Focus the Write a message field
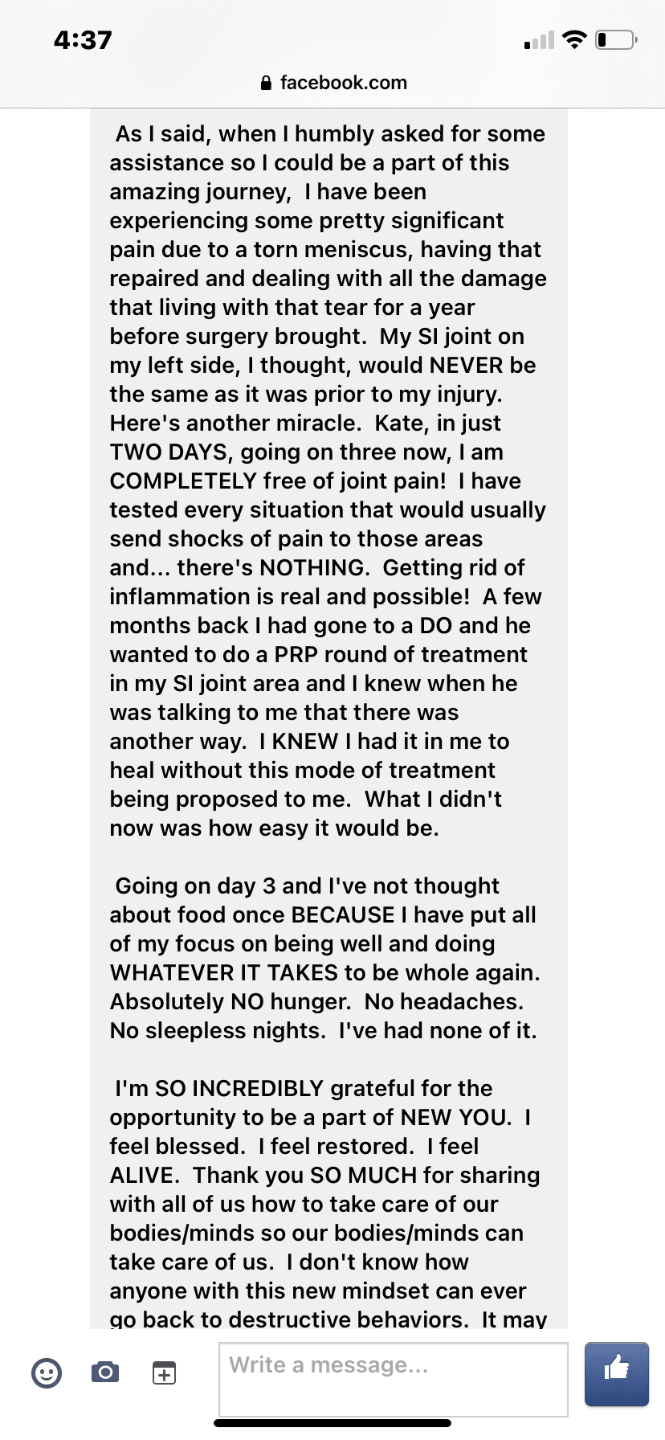Screen dimensions: 665x1440 click(x=393, y=1378)
